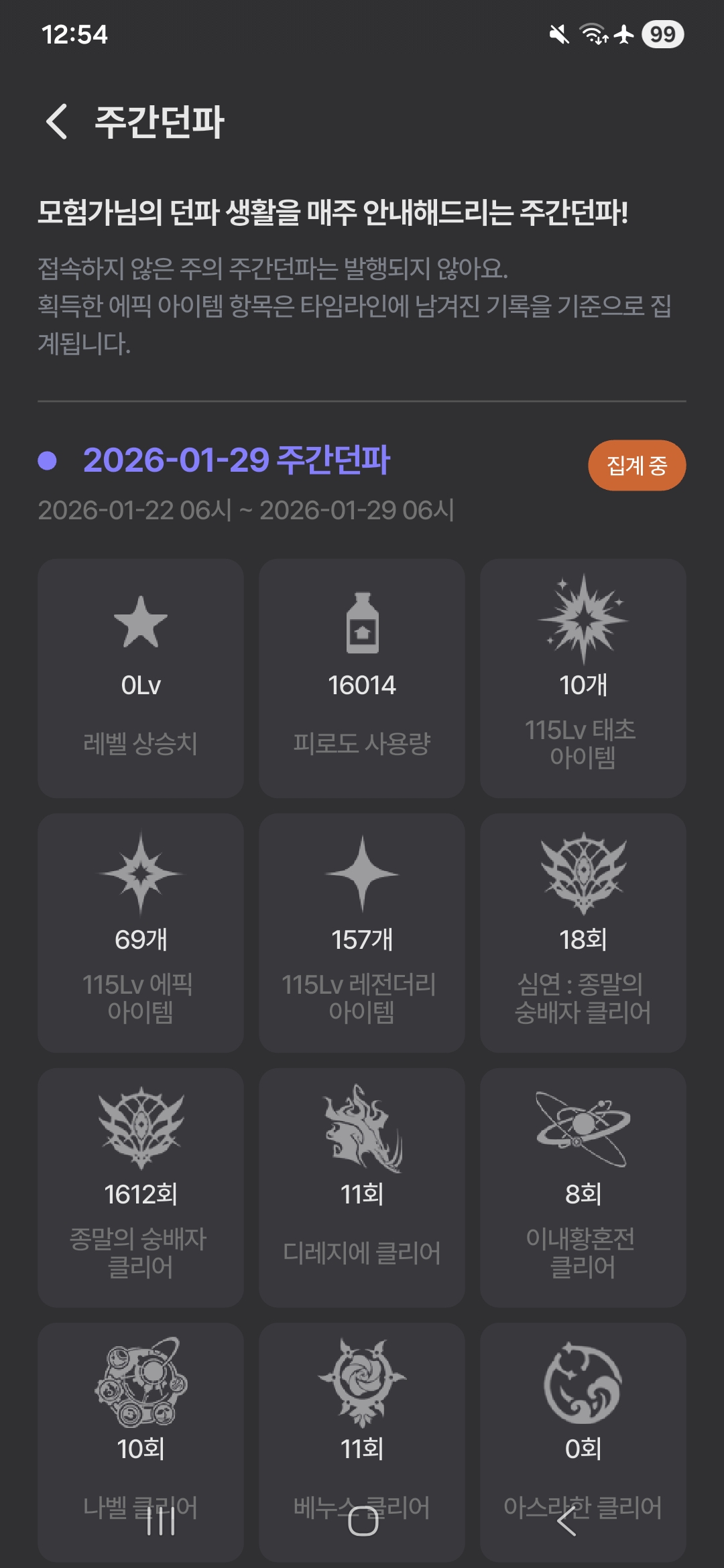Go back from the 주간던파 page
This screenshot has width=724, height=1568.
[57, 122]
